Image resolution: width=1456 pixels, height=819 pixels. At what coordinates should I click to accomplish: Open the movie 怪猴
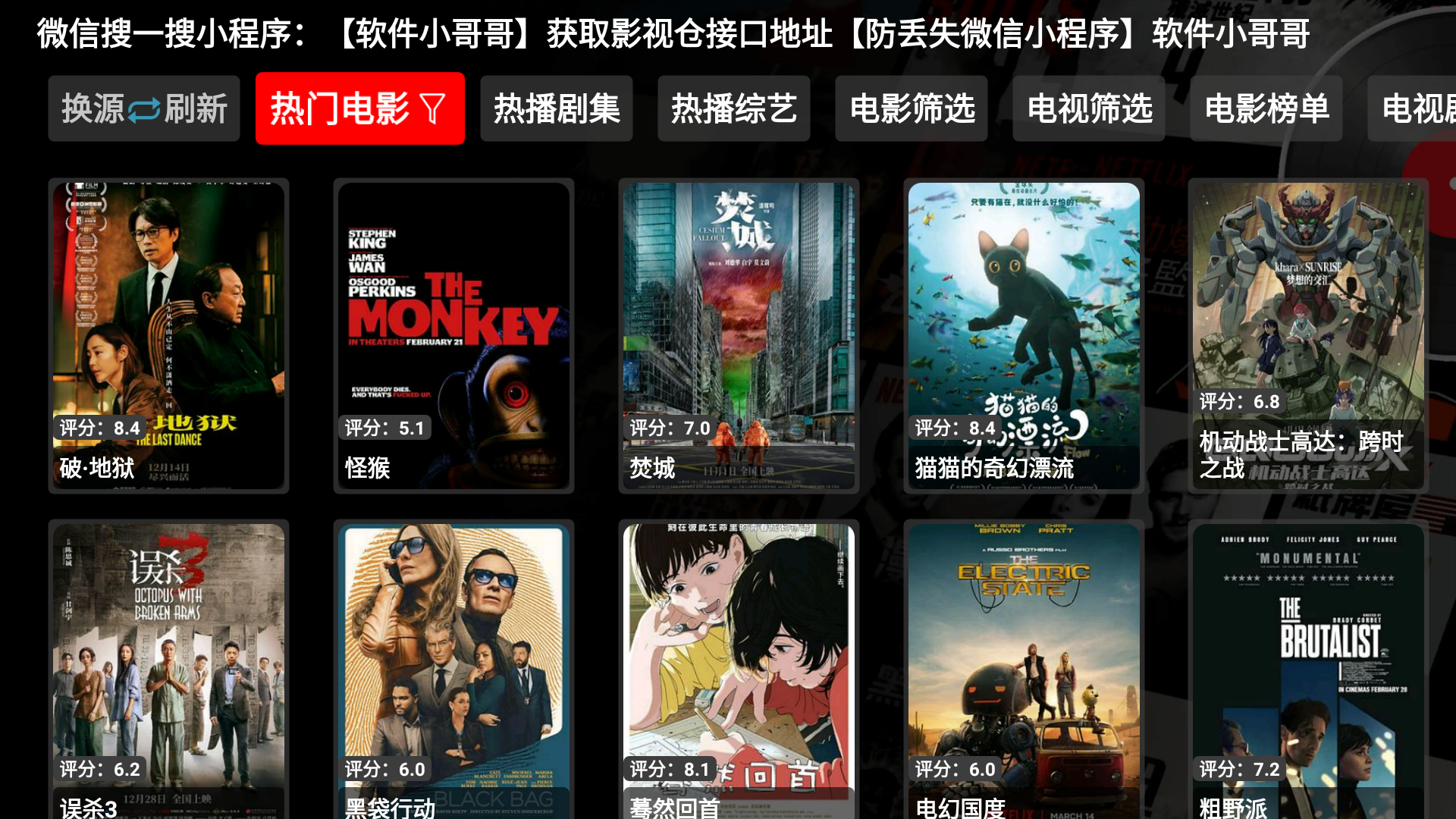pos(453,335)
